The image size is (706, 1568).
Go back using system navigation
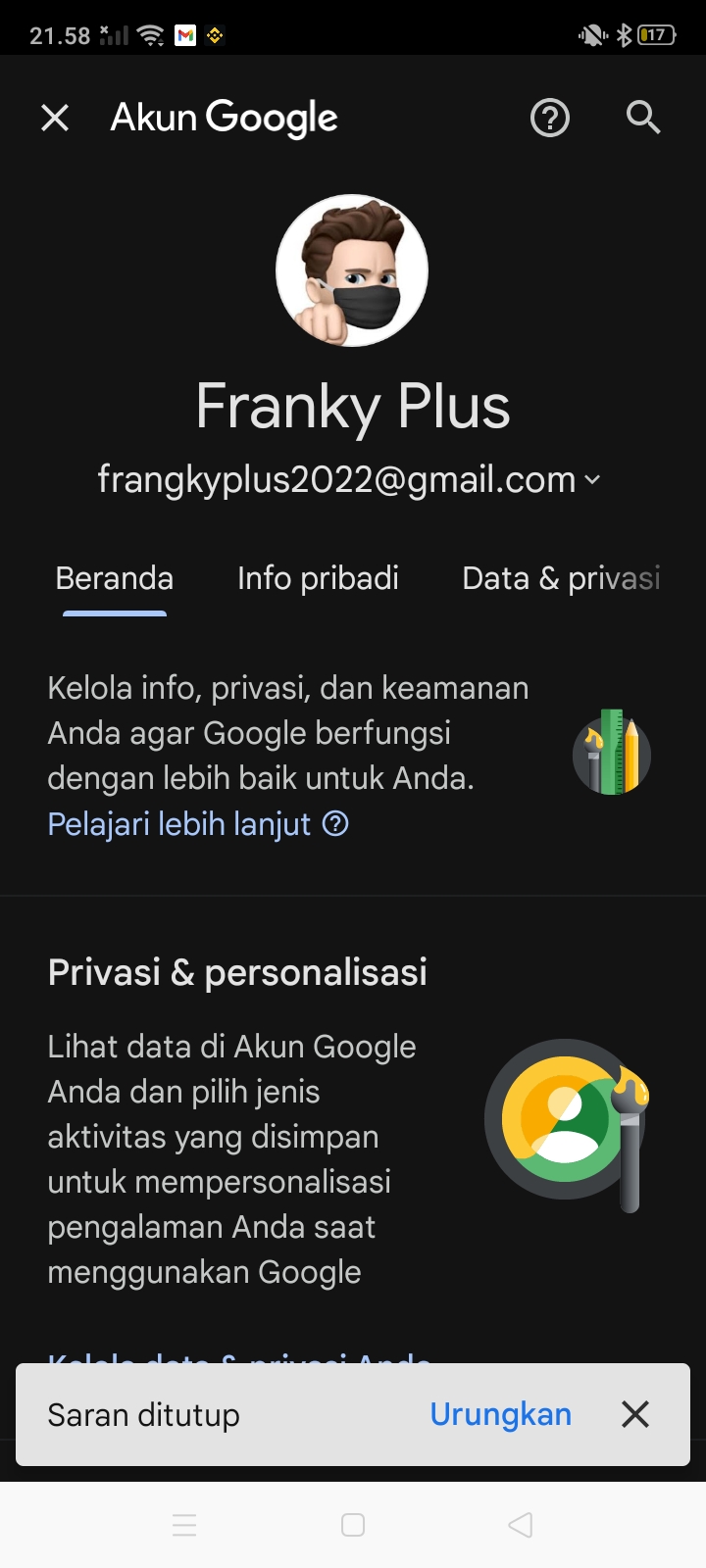click(x=521, y=1525)
